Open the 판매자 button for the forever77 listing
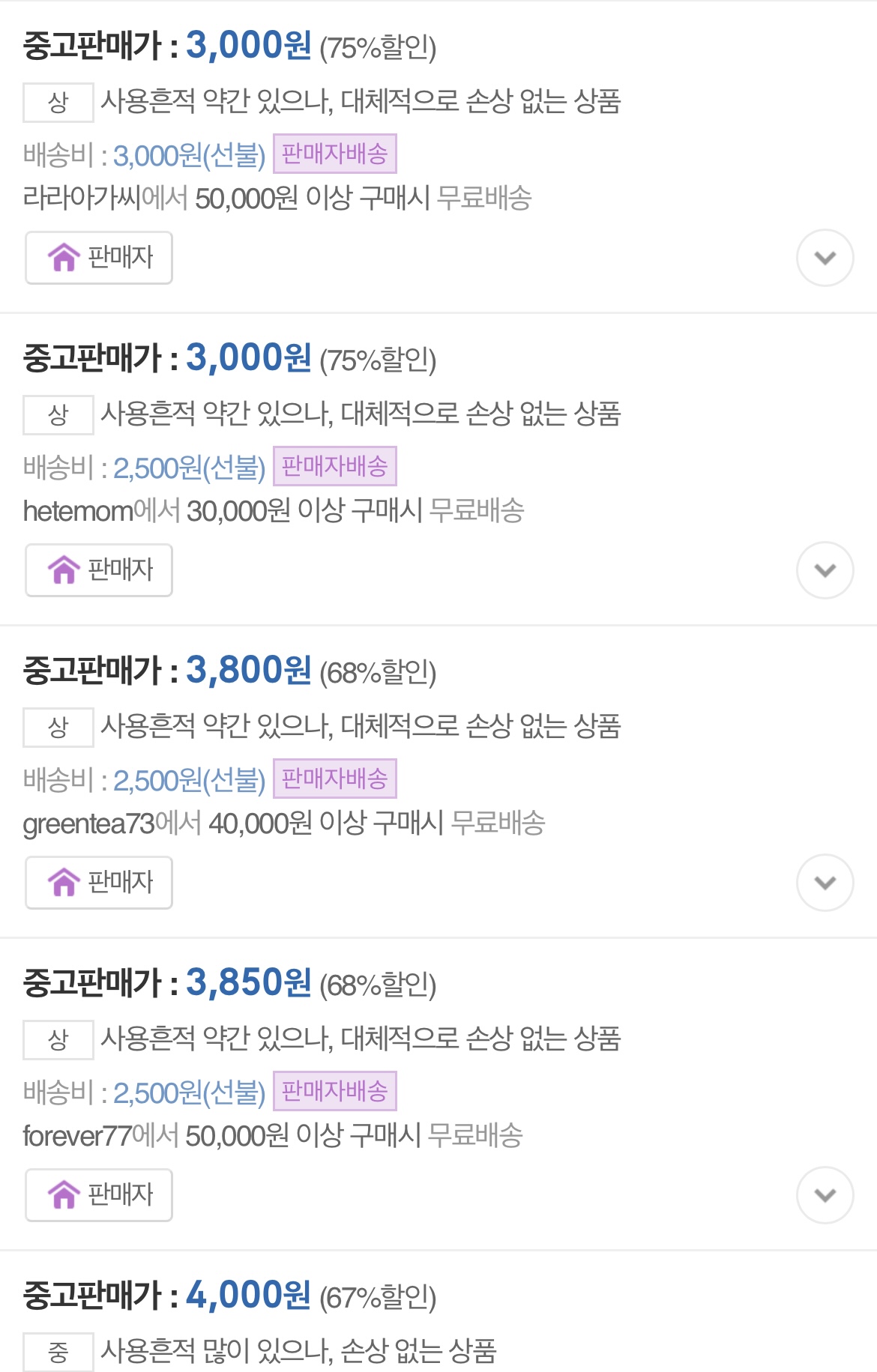The height and width of the screenshot is (1372, 877). click(x=99, y=1195)
